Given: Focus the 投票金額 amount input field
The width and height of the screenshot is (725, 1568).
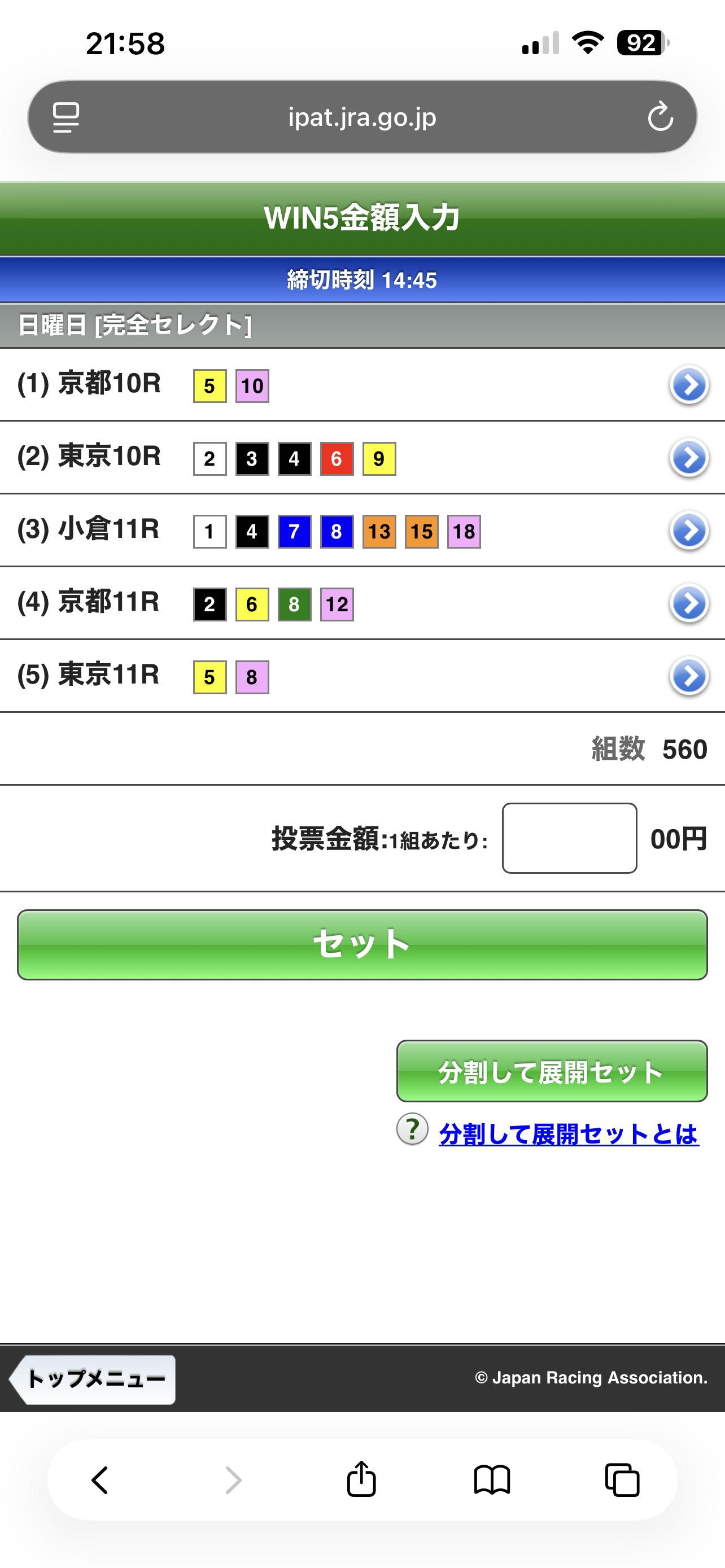Looking at the screenshot, I should tap(569, 838).
